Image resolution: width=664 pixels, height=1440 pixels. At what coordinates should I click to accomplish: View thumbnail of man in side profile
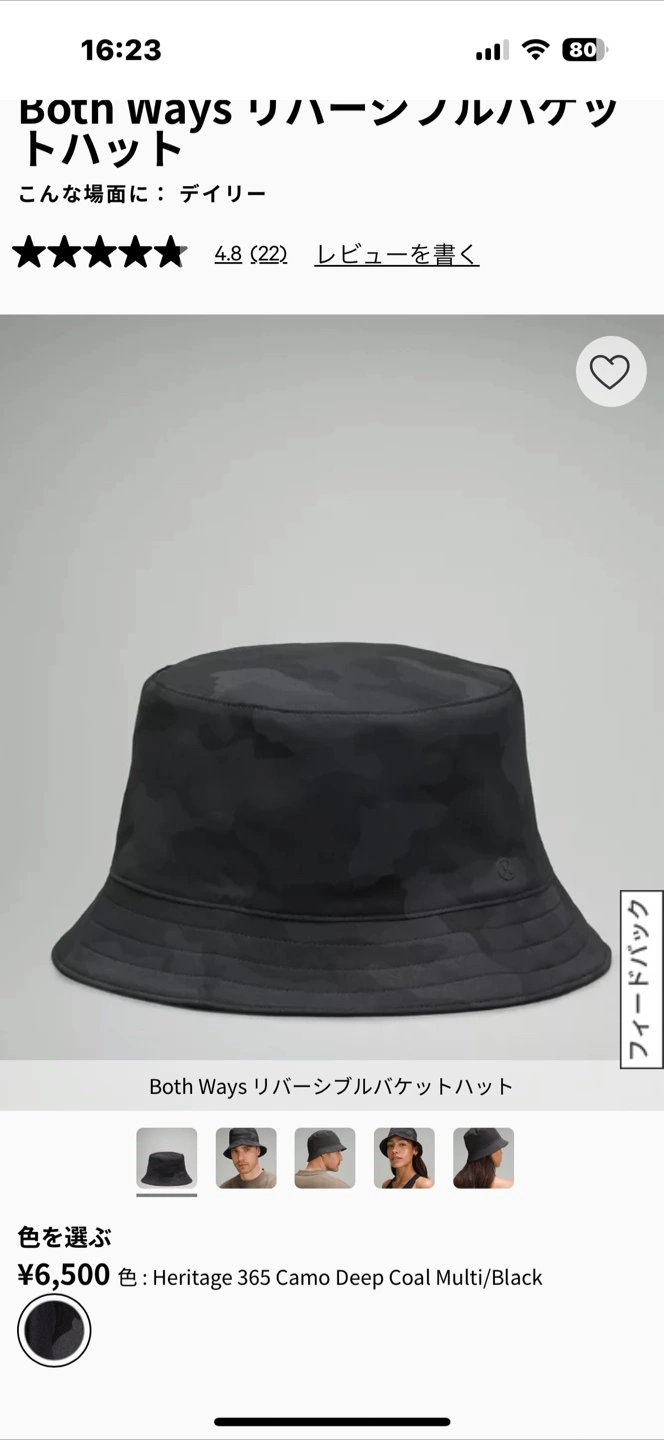[x=325, y=1158]
